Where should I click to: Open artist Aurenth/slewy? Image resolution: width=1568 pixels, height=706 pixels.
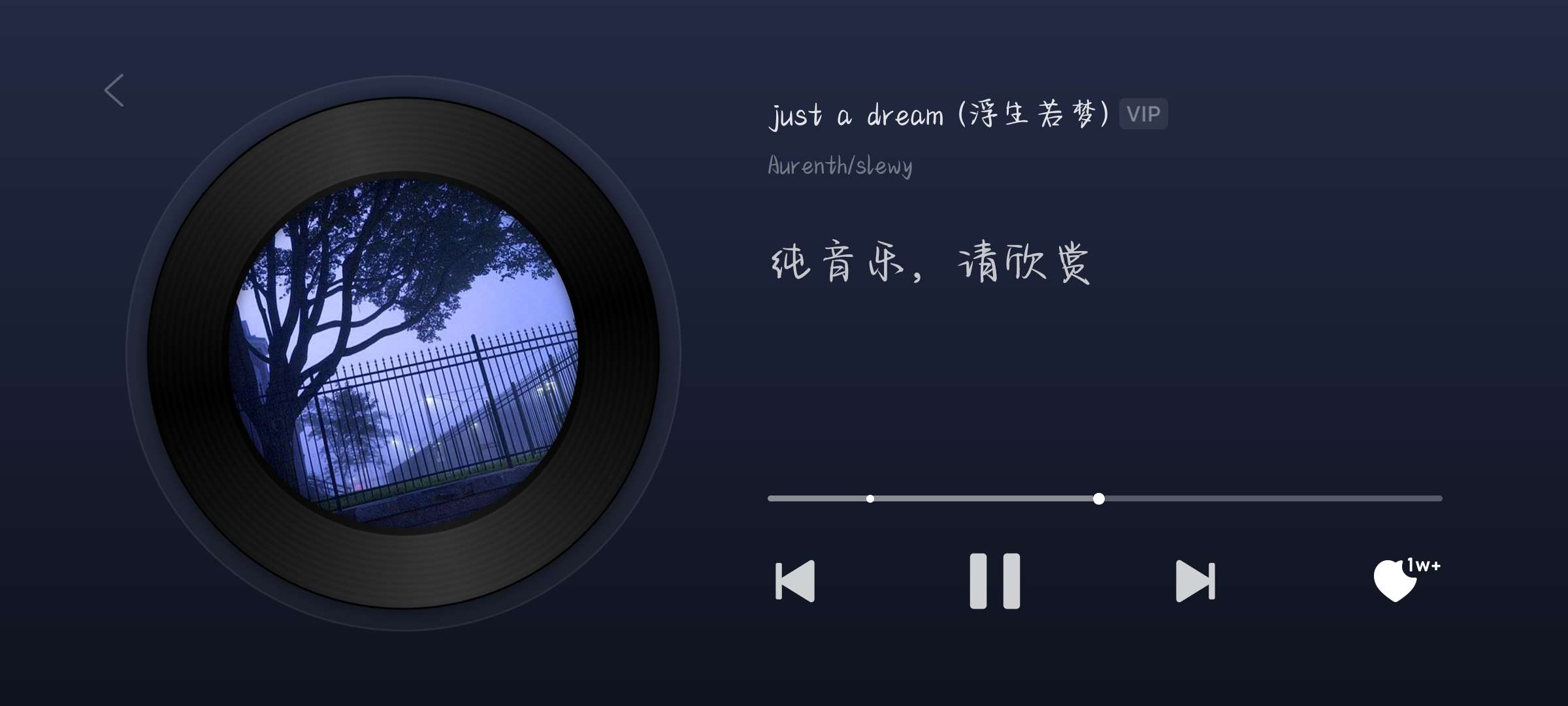840,166
